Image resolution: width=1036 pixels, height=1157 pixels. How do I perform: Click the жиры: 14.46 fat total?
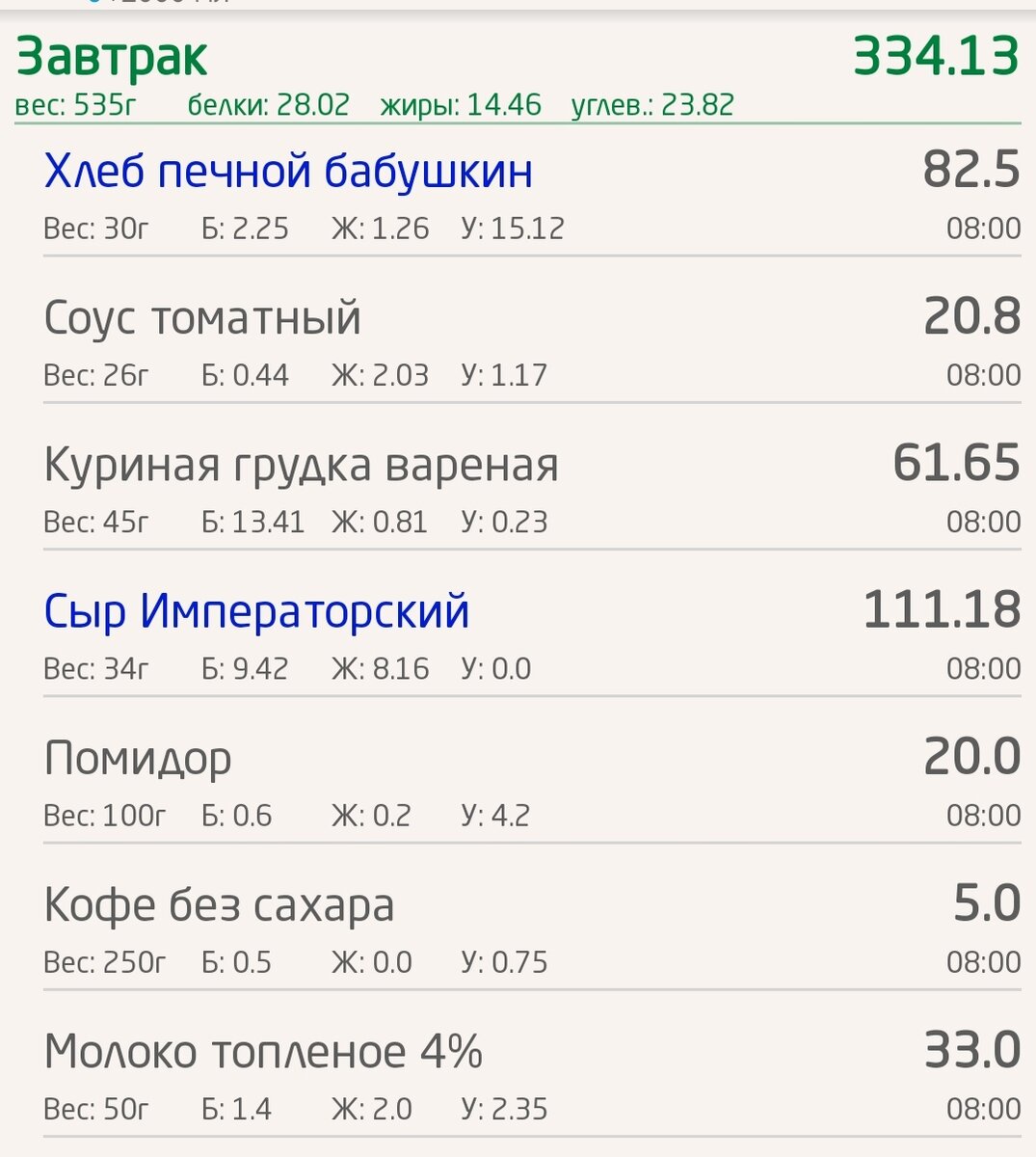point(461,105)
